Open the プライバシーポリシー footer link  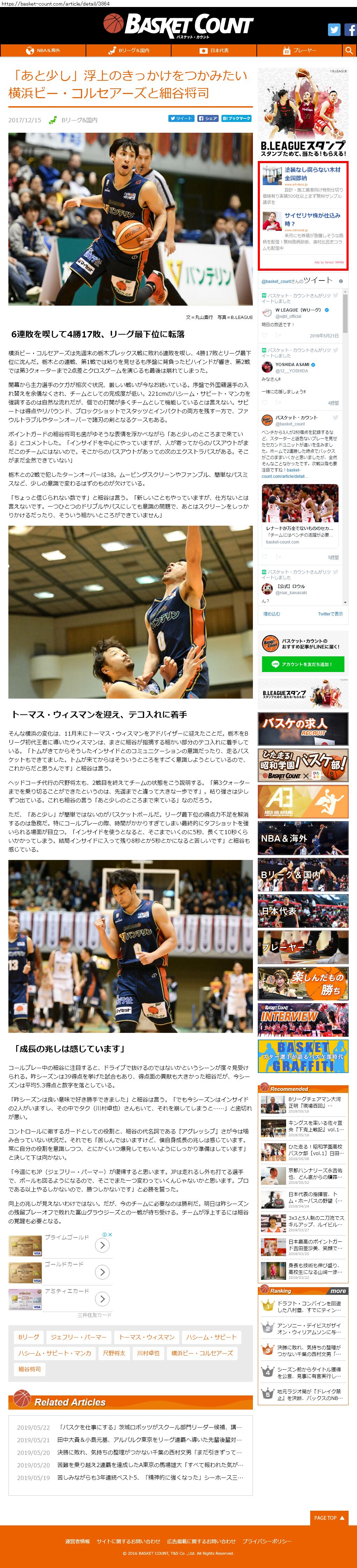click(x=267, y=1541)
